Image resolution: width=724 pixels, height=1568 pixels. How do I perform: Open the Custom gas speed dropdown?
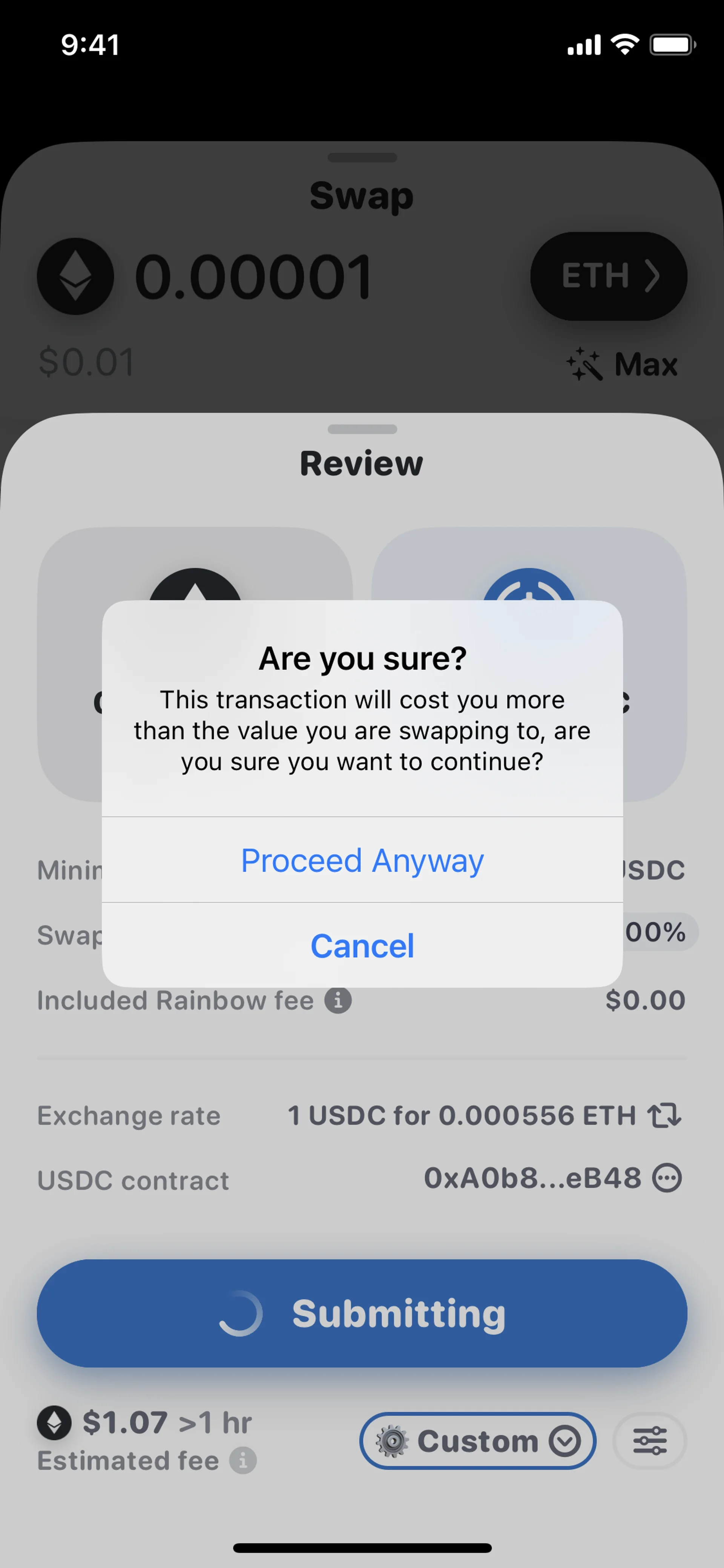click(x=478, y=1441)
